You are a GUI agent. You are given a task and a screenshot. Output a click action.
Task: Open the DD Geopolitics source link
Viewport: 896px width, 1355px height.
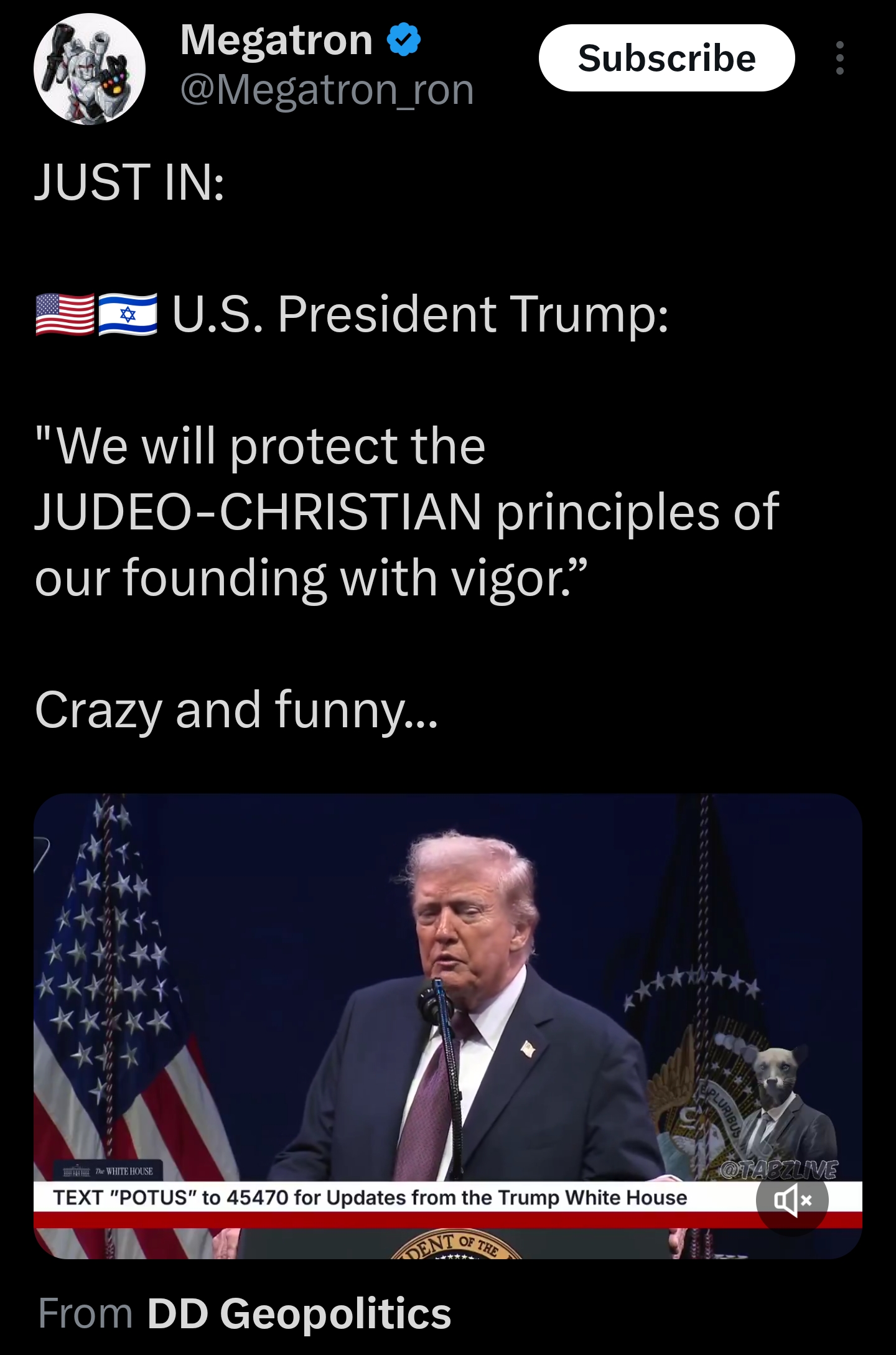pyautogui.click(x=299, y=1313)
